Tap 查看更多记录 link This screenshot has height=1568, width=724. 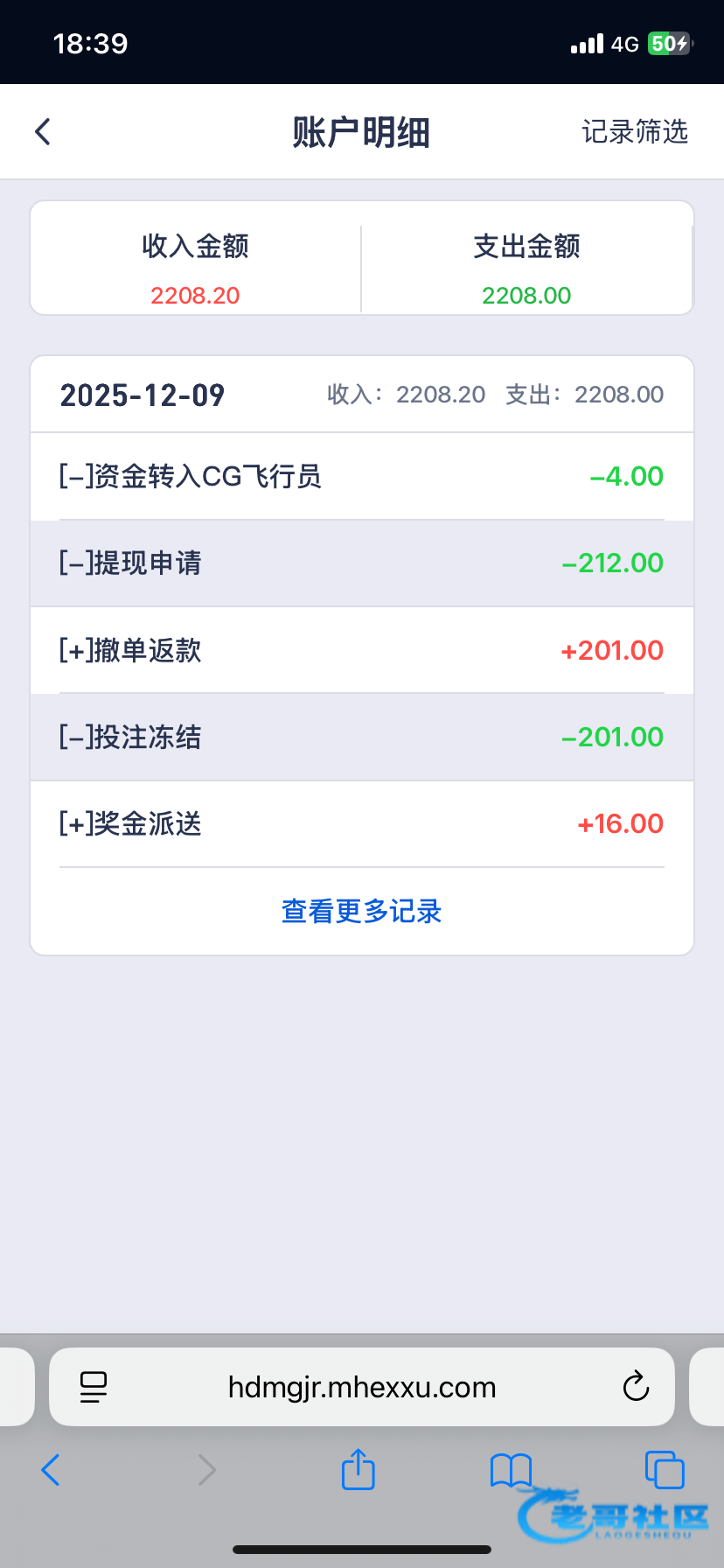click(361, 911)
